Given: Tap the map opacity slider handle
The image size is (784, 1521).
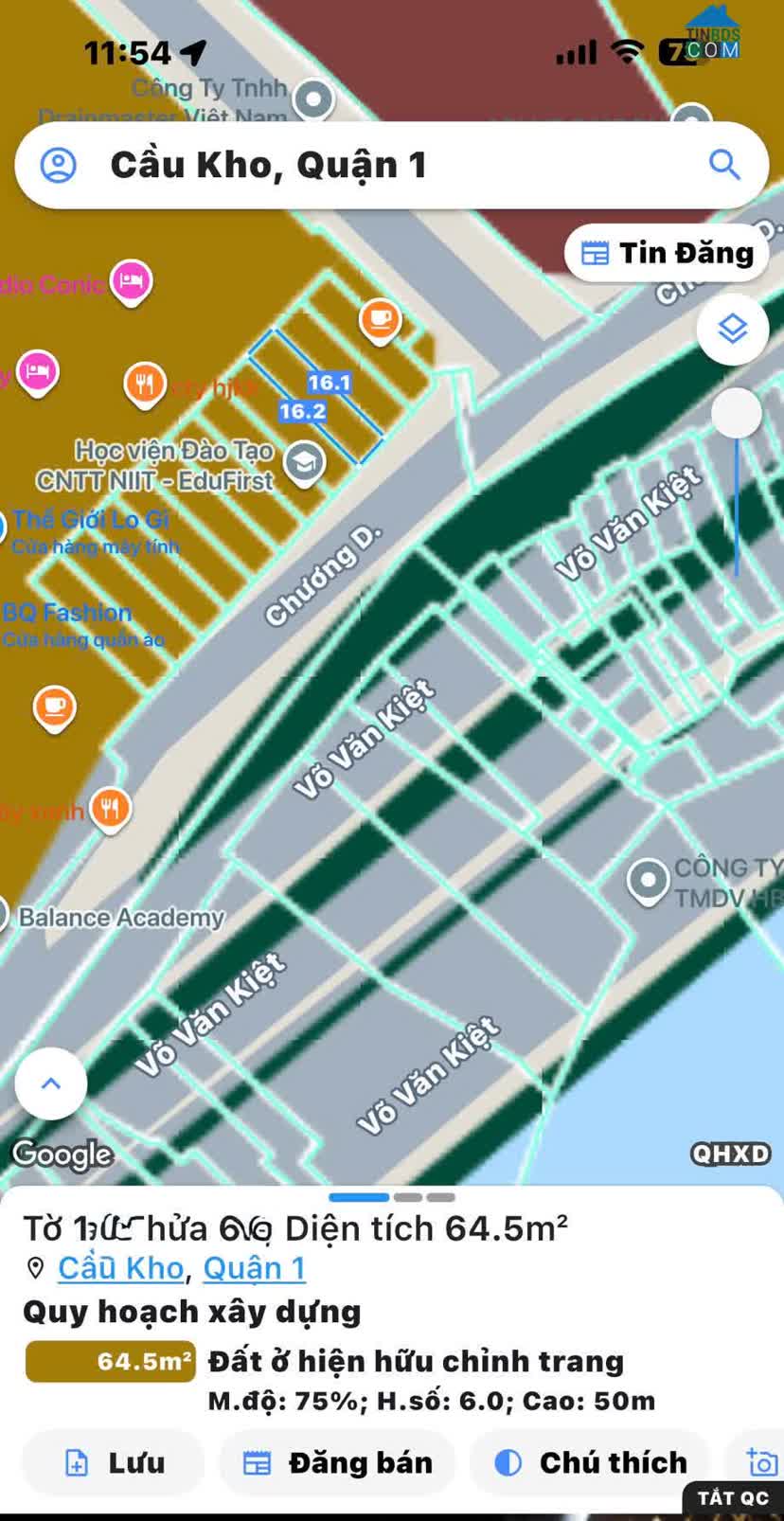Looking at the screenshot, I should [736, 414].
